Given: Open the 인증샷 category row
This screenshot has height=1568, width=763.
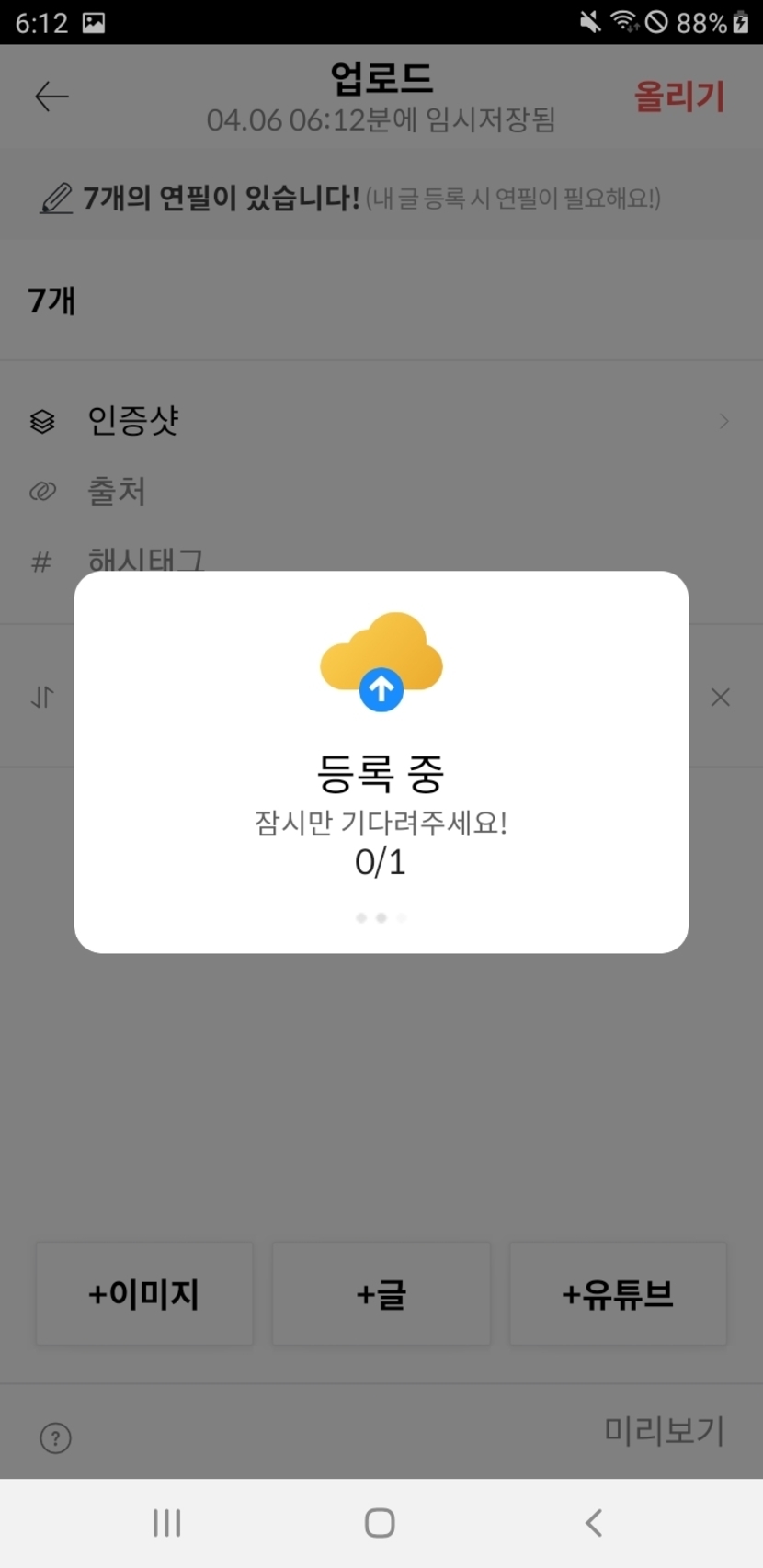Looking at the screenshot, I should tap(381, 421).
